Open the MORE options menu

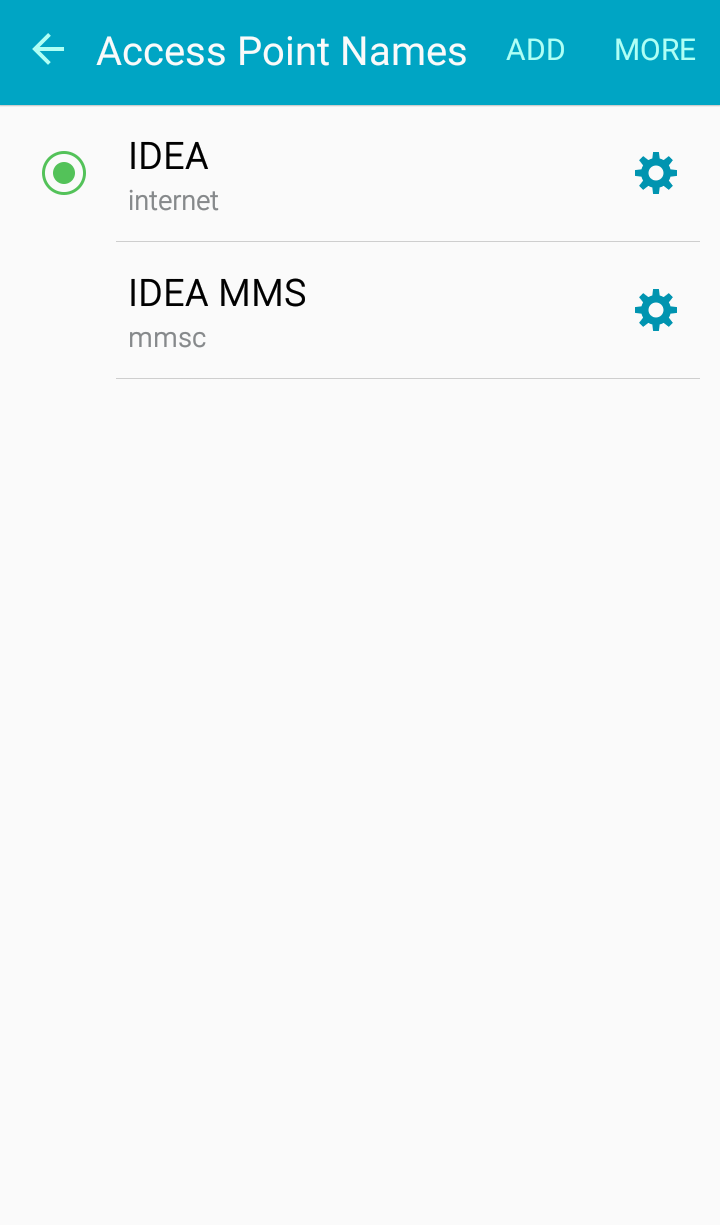tap(655, 50)
